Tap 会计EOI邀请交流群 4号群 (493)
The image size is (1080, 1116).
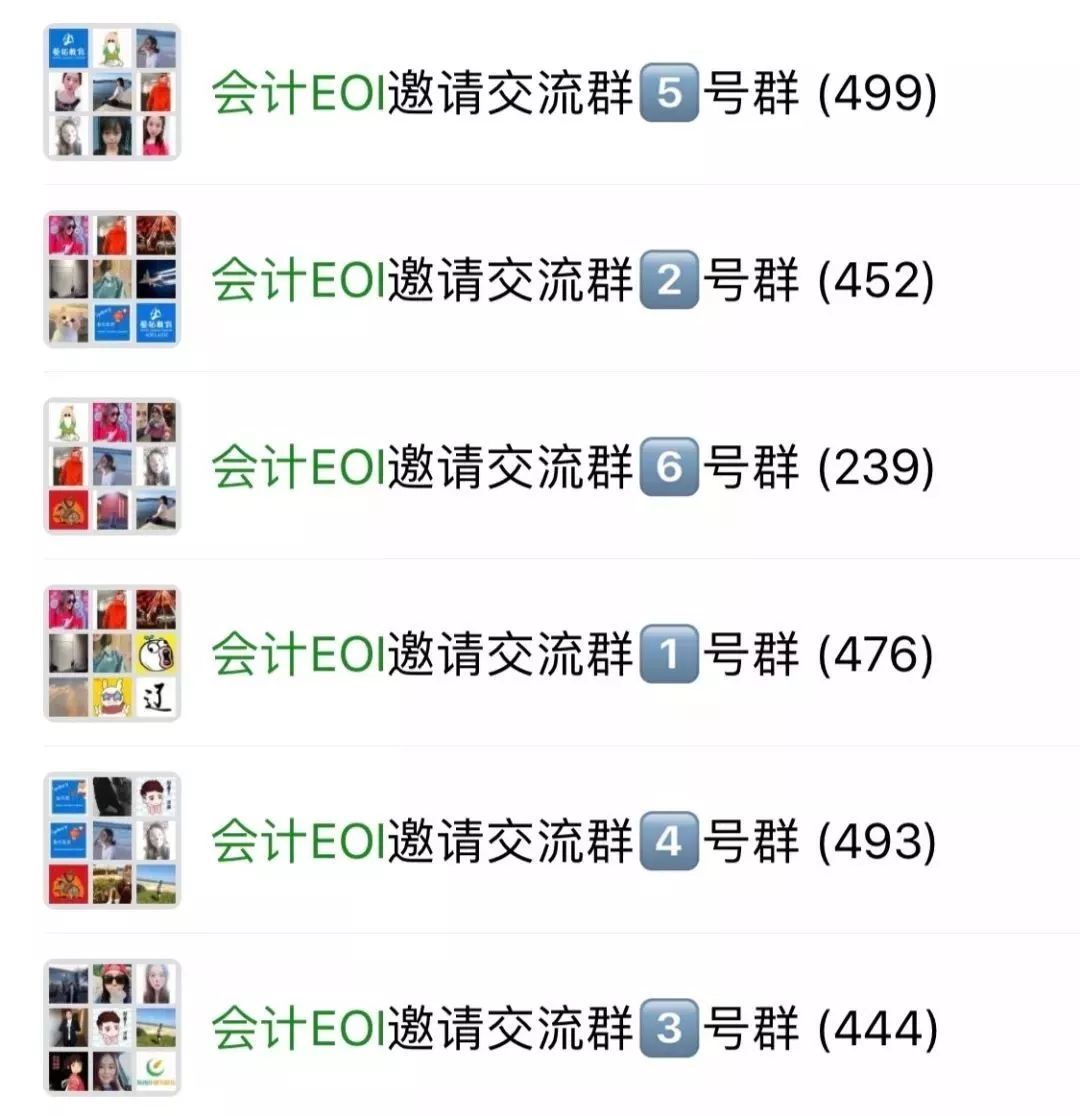tap(573, 842)
